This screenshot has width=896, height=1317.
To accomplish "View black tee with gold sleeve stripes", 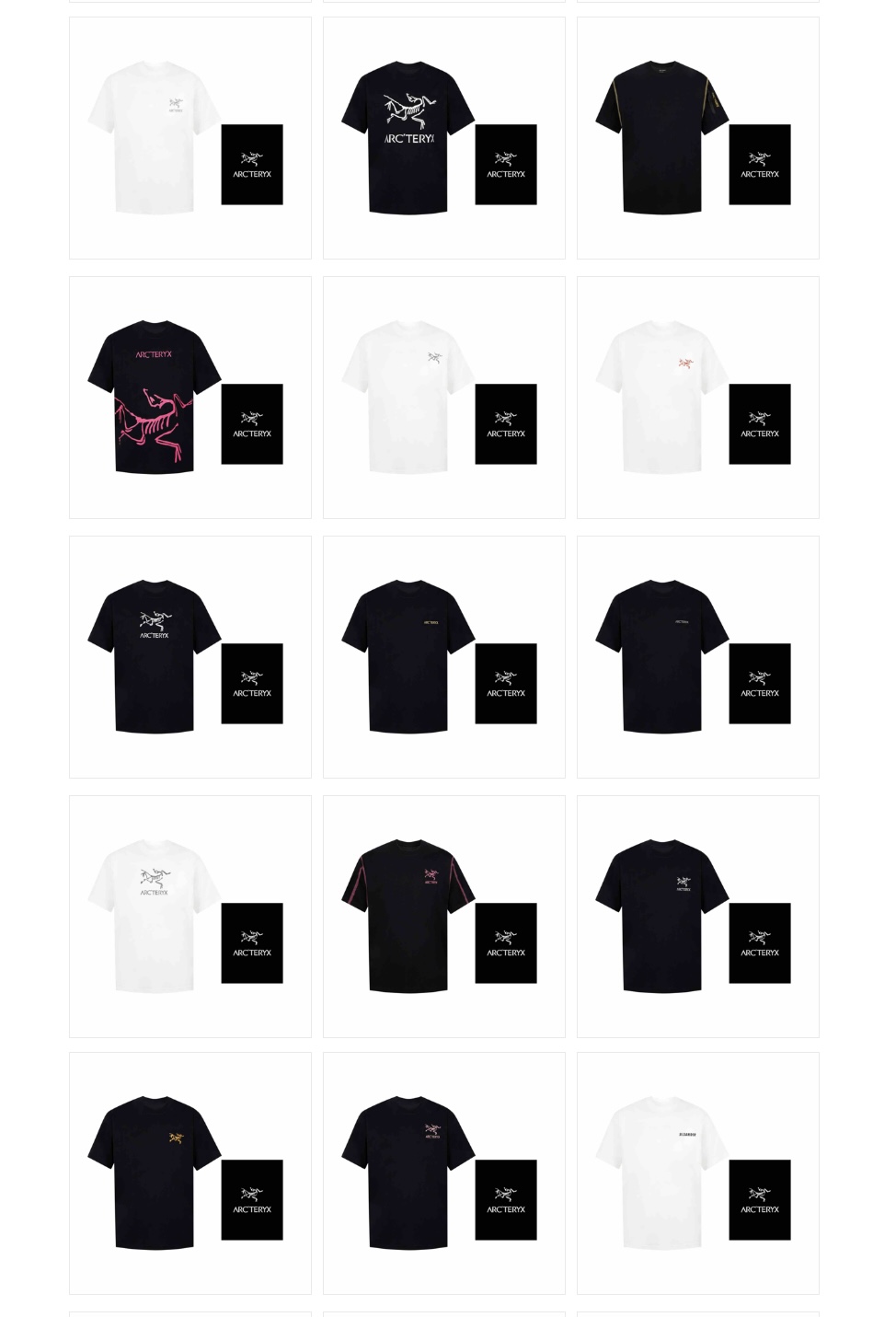I will 661,138.
